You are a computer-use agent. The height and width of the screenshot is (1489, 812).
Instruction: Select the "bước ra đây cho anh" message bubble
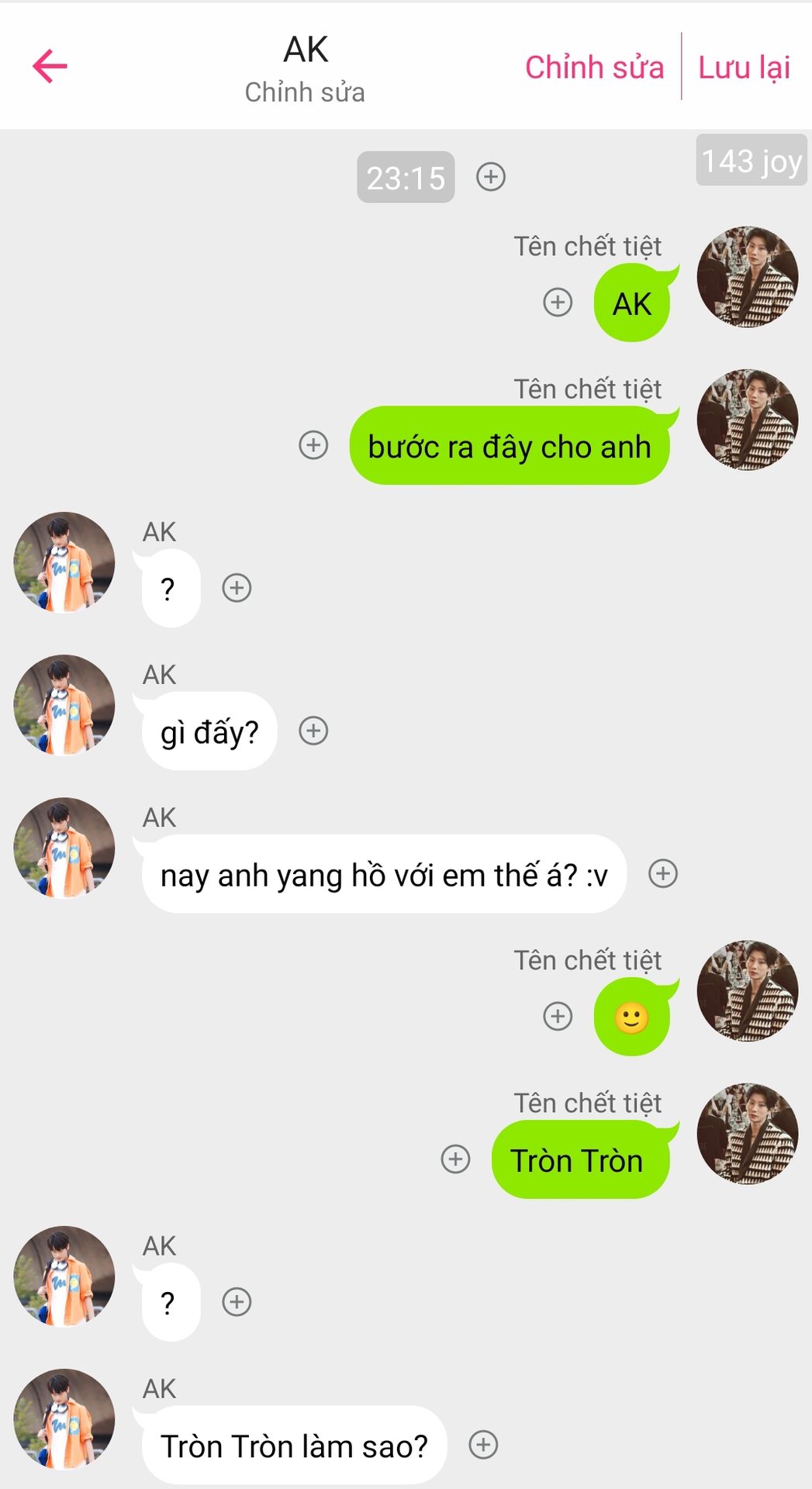(x=509, y=447)
